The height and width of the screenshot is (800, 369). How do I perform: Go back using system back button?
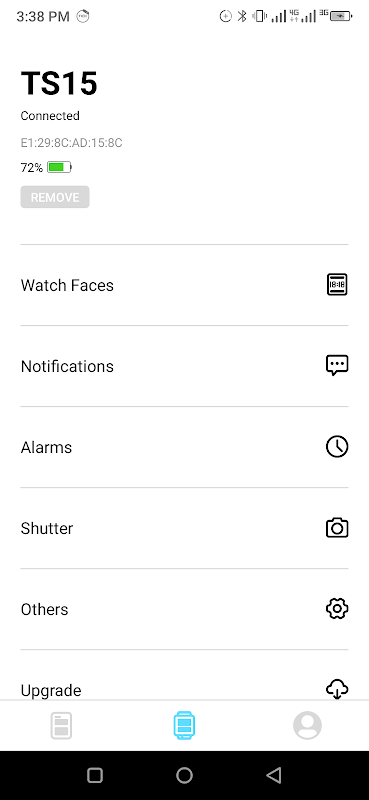pos(274,776)
